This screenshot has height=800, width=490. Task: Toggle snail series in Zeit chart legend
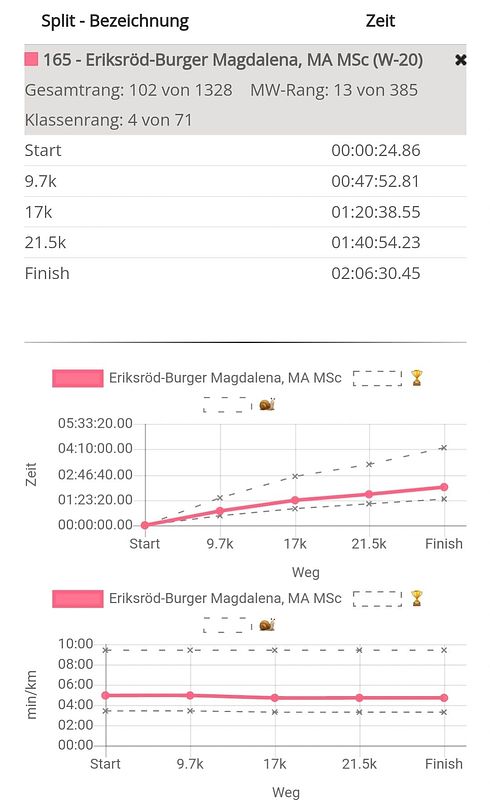click(x=239, y=405)
